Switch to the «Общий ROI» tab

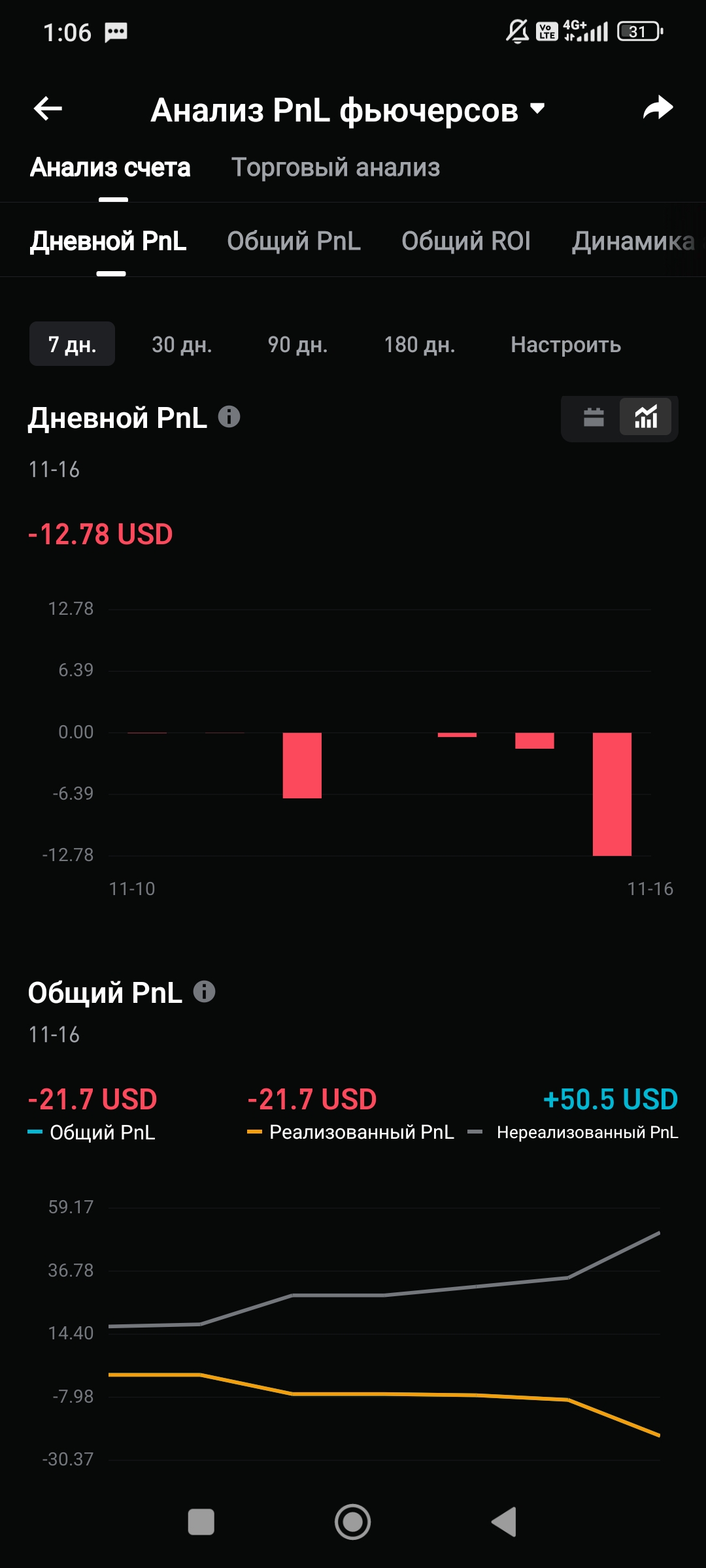tap(465, 241)
